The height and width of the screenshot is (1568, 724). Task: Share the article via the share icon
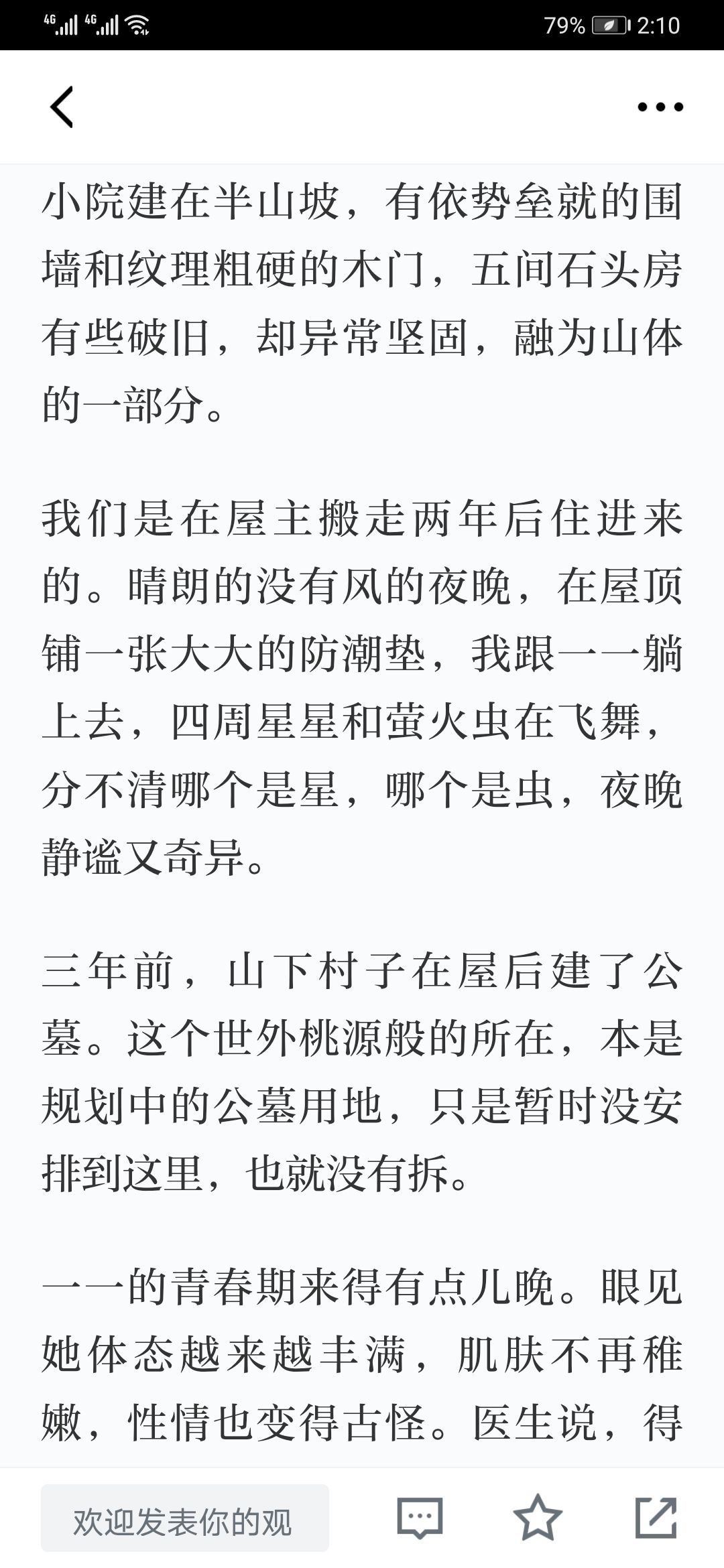656,1518
